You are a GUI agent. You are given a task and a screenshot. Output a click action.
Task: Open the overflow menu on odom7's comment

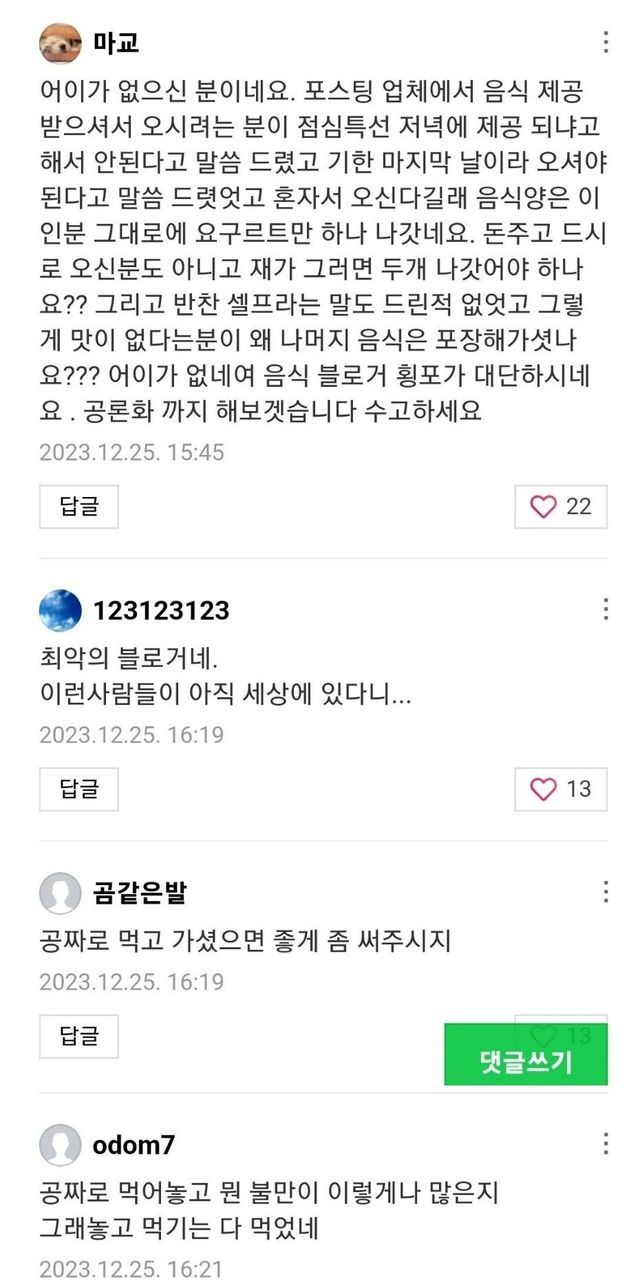click(x=606, y=1144)
